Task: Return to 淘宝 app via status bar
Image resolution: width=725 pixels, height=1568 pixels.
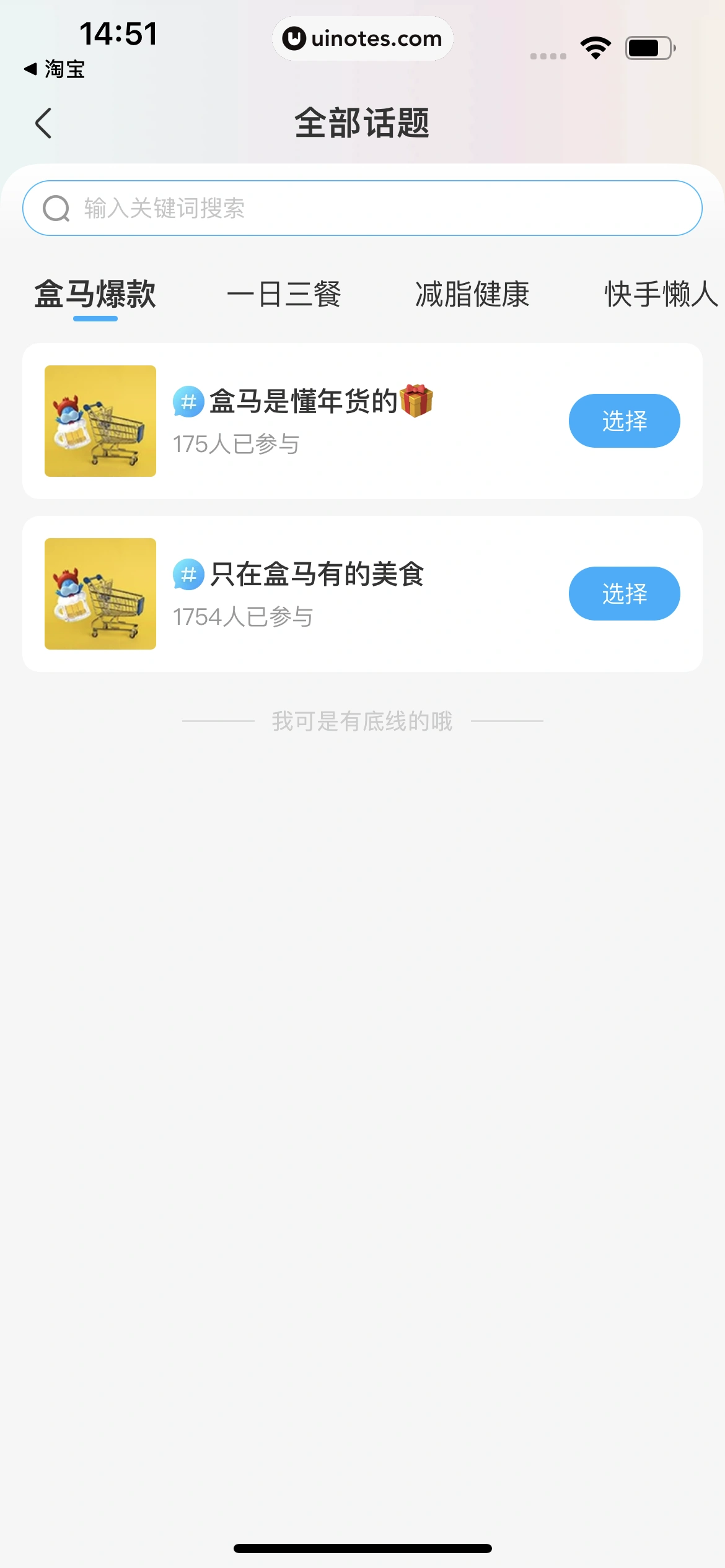Action: point(55,69)
